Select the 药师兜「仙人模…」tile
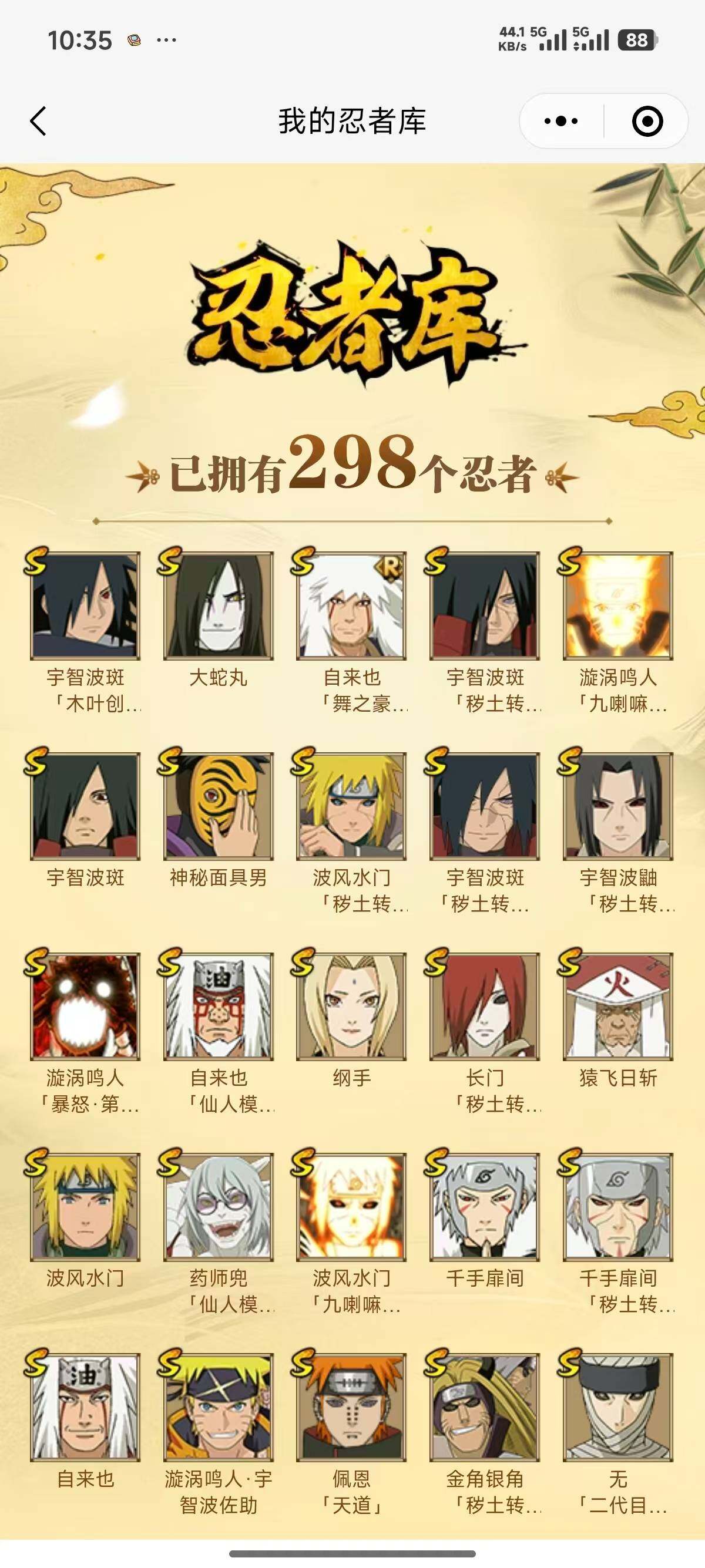Screen dimensions: 705x1568 [218, 1206]
